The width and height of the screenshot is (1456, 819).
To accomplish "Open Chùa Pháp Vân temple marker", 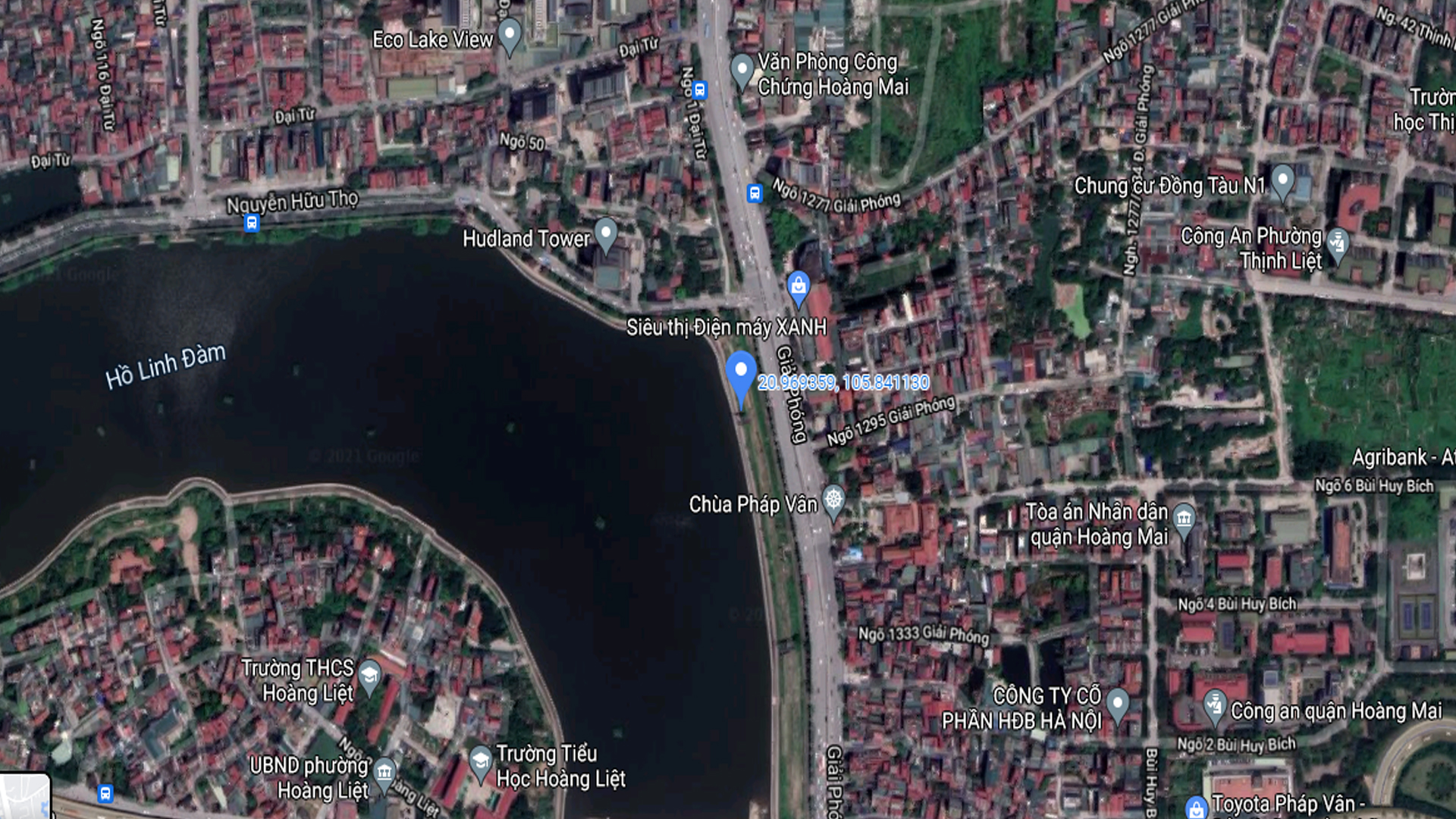I will pos(833,500).
